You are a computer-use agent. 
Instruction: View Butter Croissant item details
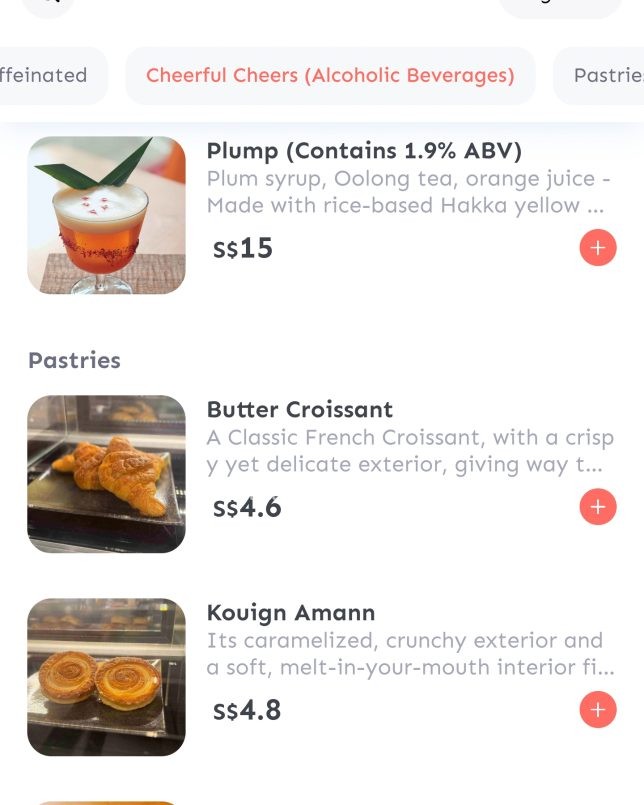(300, 410)
